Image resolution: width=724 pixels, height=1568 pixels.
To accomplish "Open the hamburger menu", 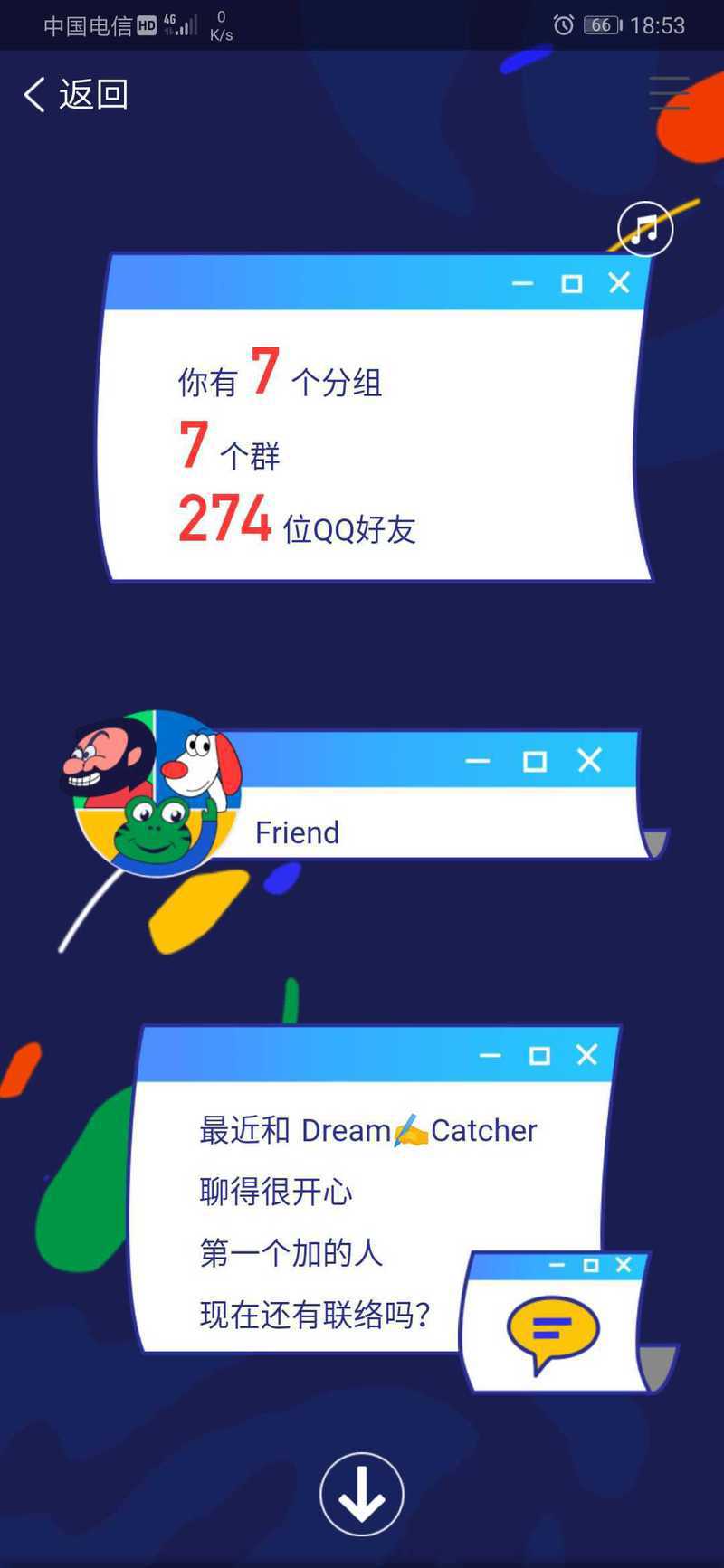I will (x=669, y=93).
